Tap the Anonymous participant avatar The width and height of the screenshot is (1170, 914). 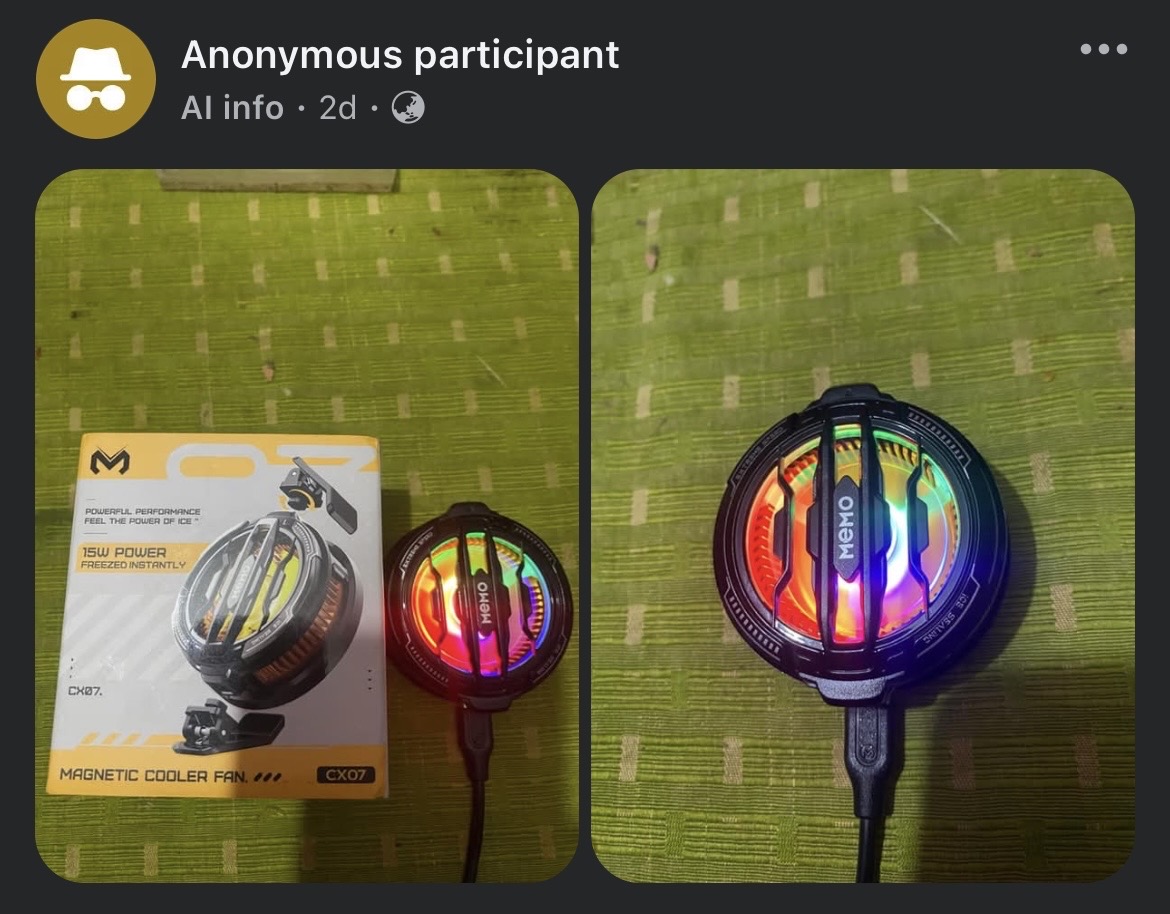(x=96, y=78)
